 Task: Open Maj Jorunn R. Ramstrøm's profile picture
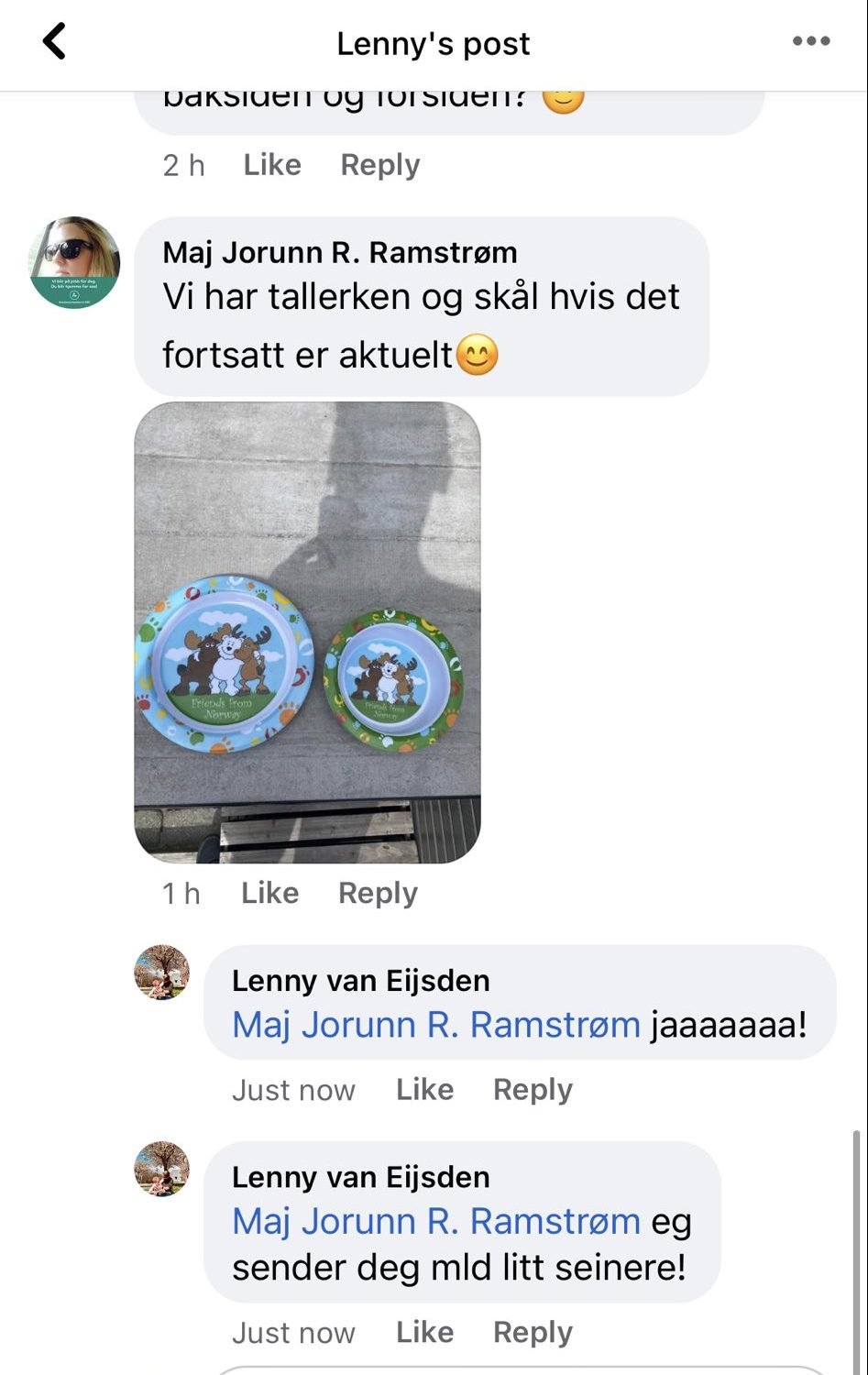tap(74, 262)
